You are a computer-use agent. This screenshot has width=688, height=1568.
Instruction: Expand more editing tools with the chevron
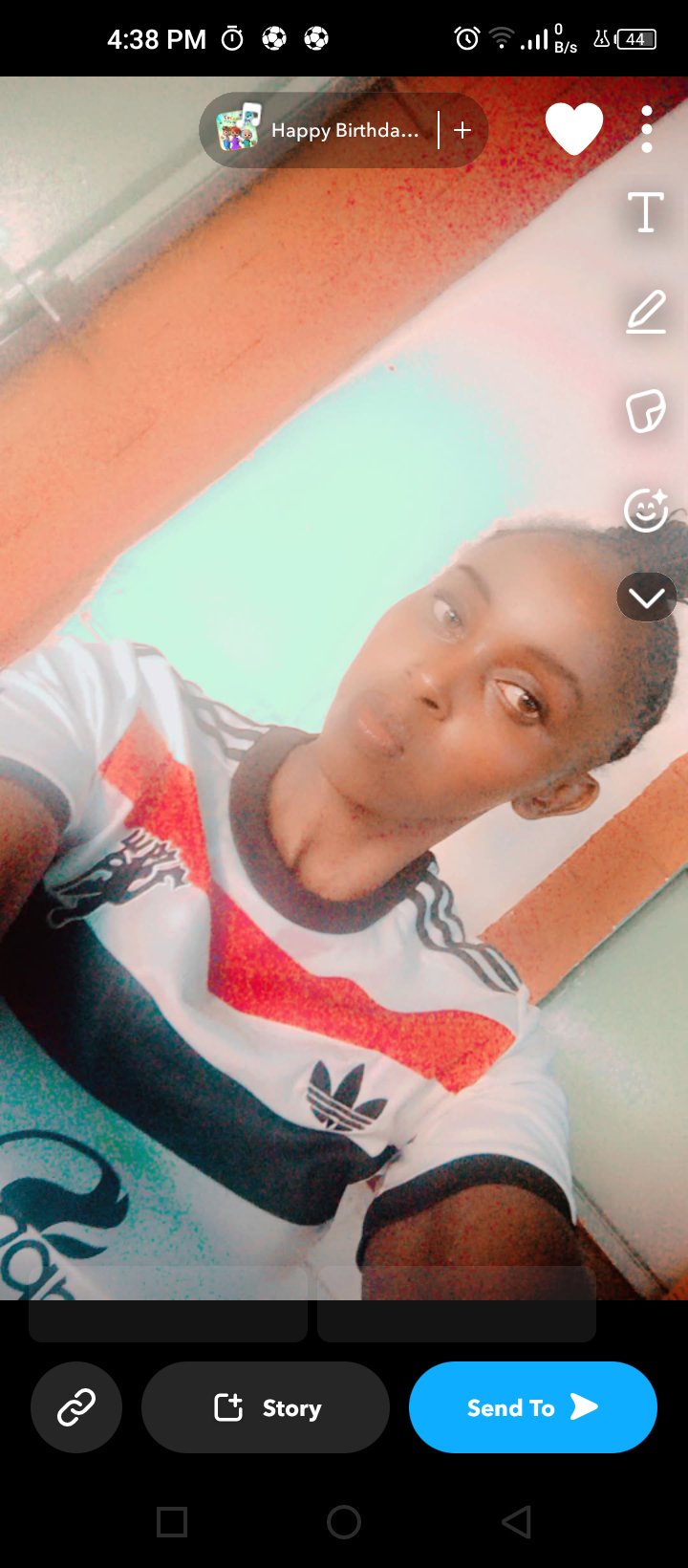click(647, 598)
